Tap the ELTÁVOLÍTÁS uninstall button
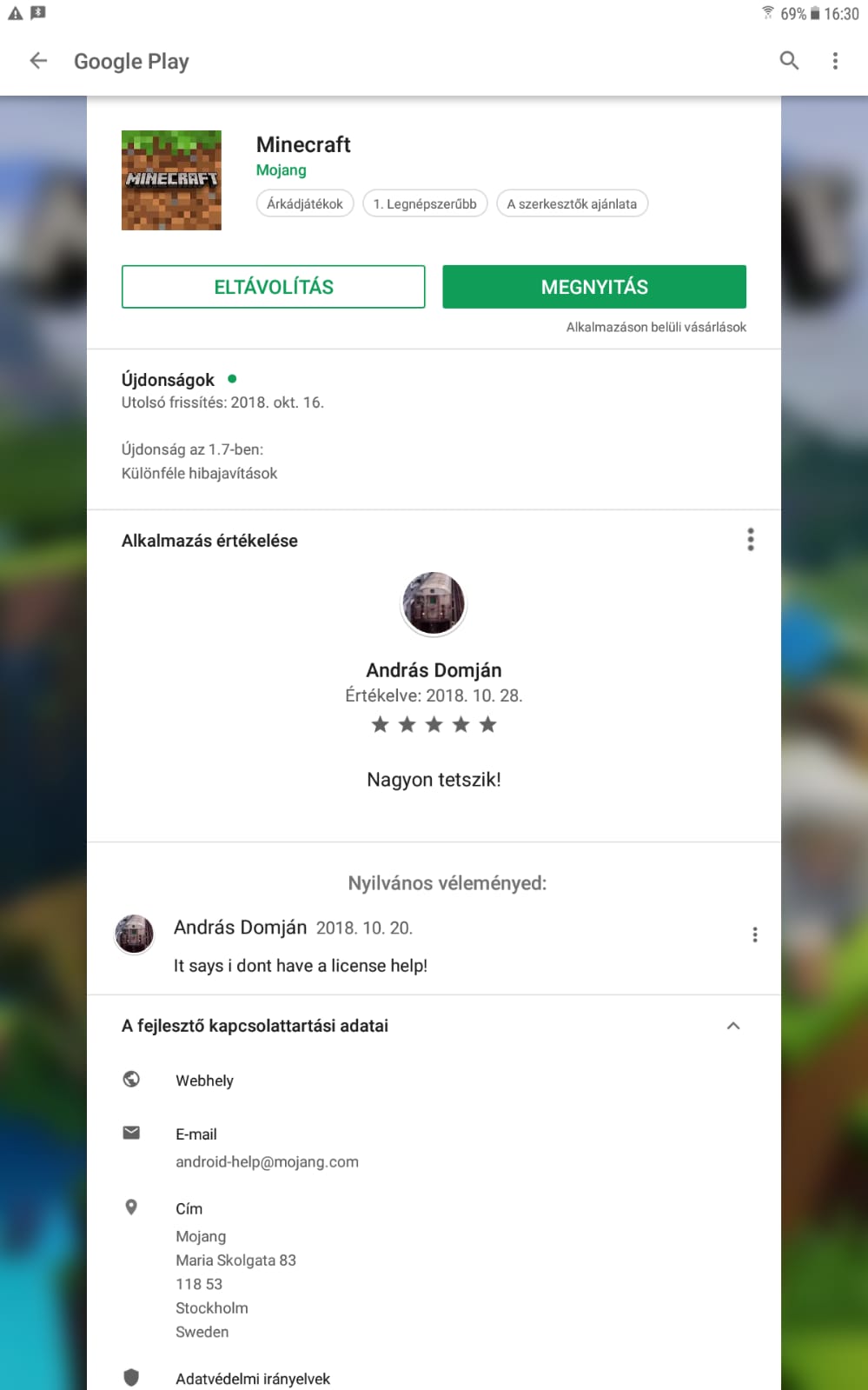 pos(273,287)
